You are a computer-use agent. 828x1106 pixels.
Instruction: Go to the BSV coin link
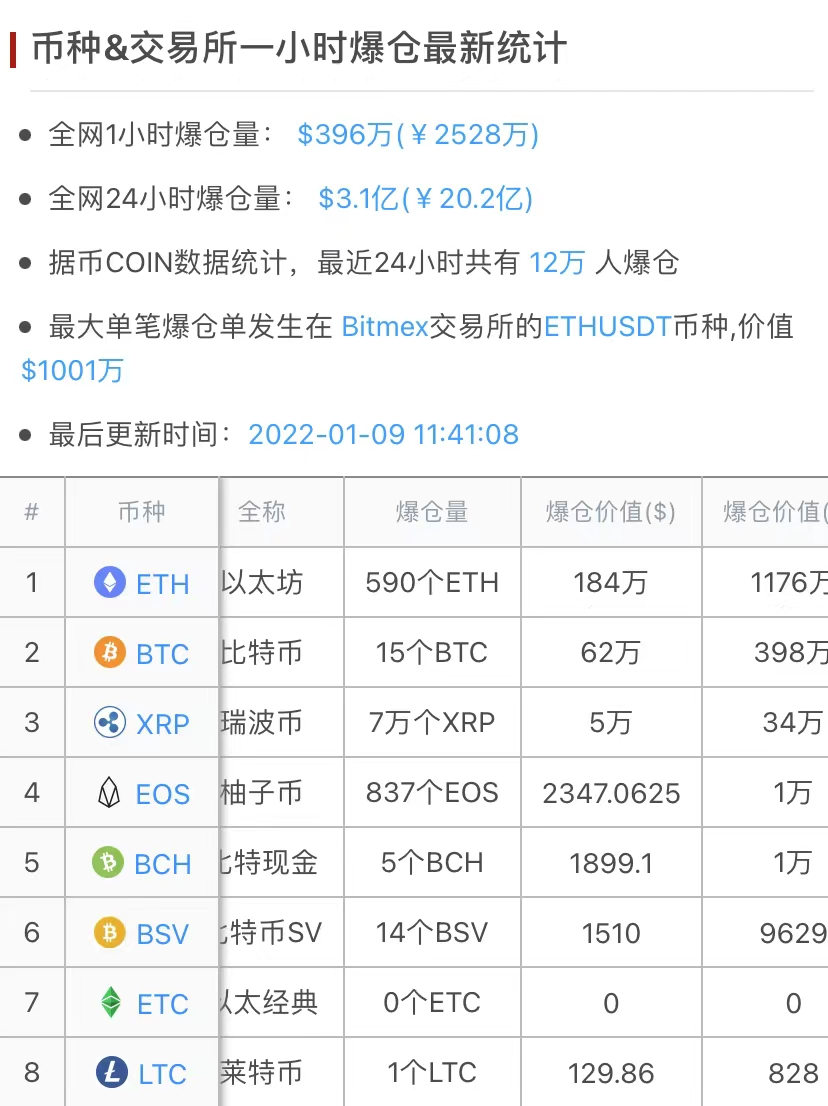click(x=162, y=934)
